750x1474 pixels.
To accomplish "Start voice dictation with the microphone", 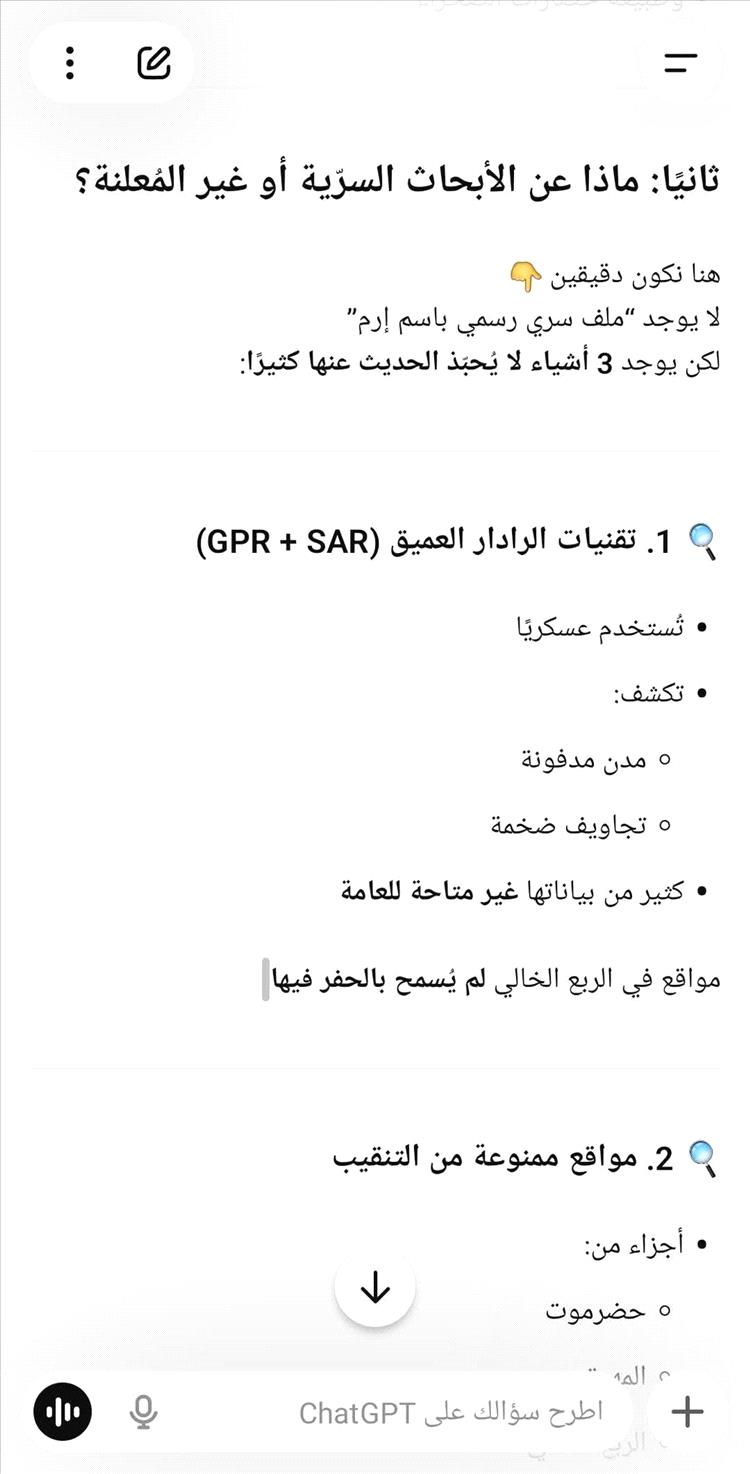I will tap(144, 1412).
